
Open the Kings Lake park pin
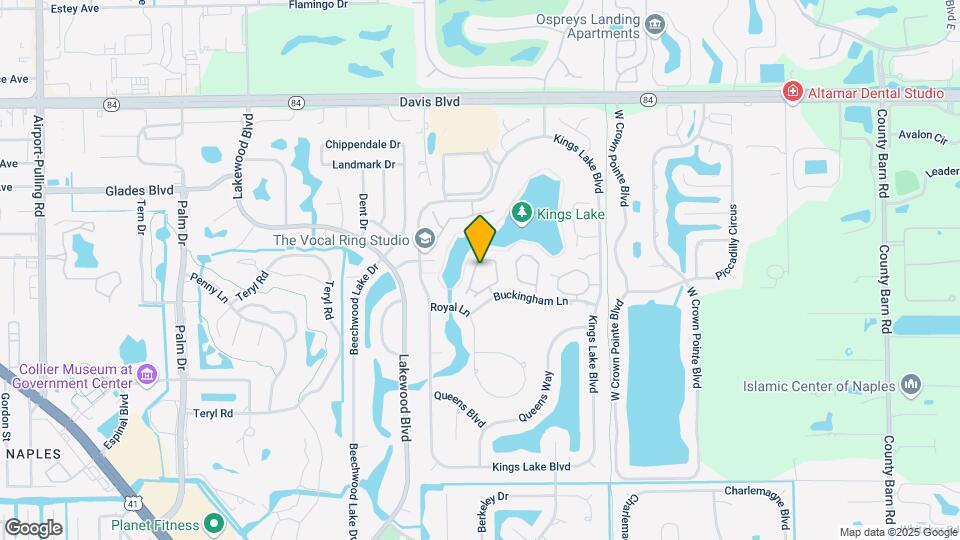(521, 212)
